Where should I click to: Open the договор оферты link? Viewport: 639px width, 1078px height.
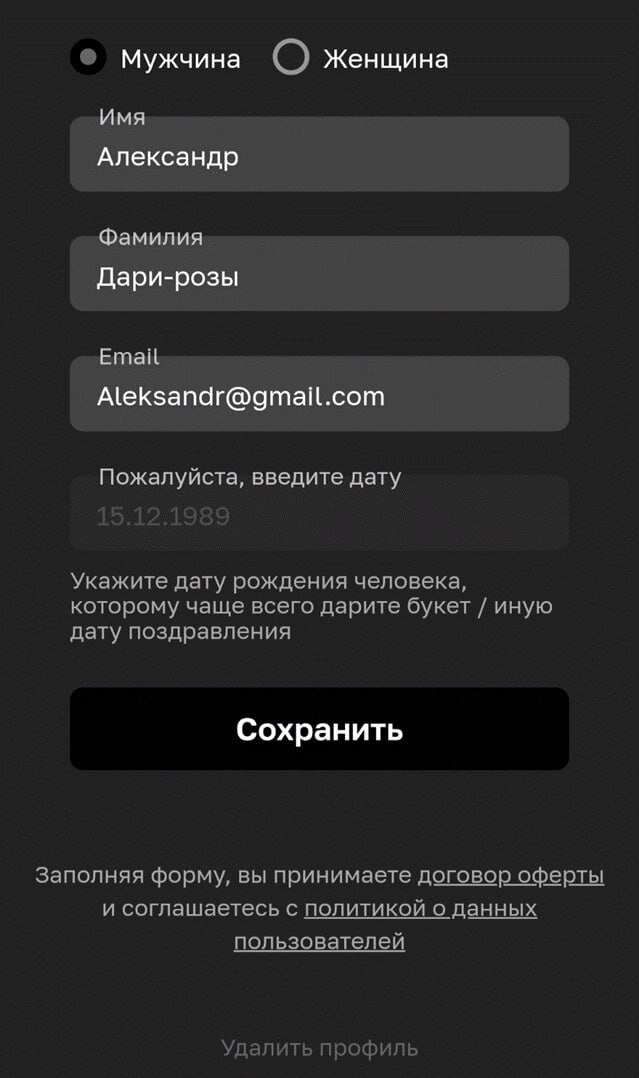510,876
